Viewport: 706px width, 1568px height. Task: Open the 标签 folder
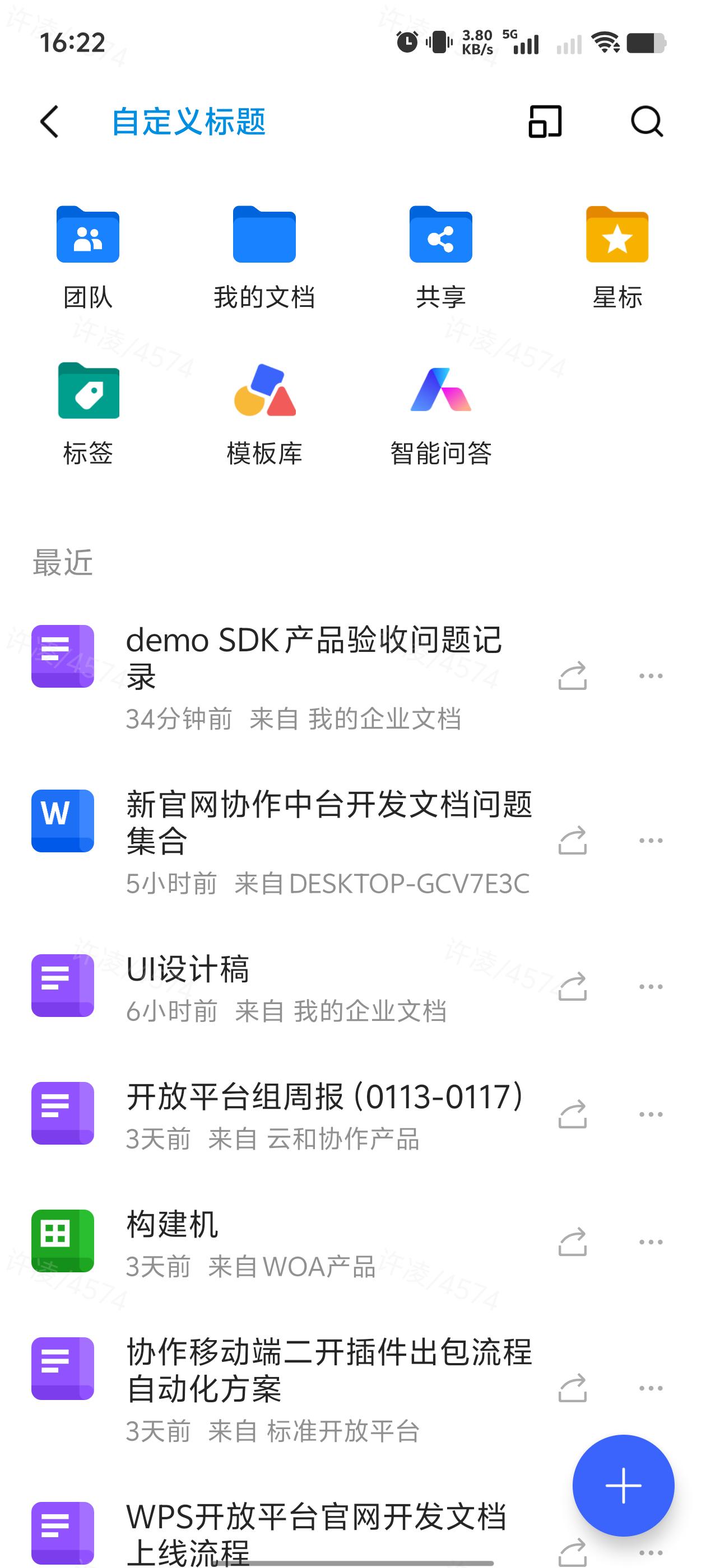(x=88, y=412)
